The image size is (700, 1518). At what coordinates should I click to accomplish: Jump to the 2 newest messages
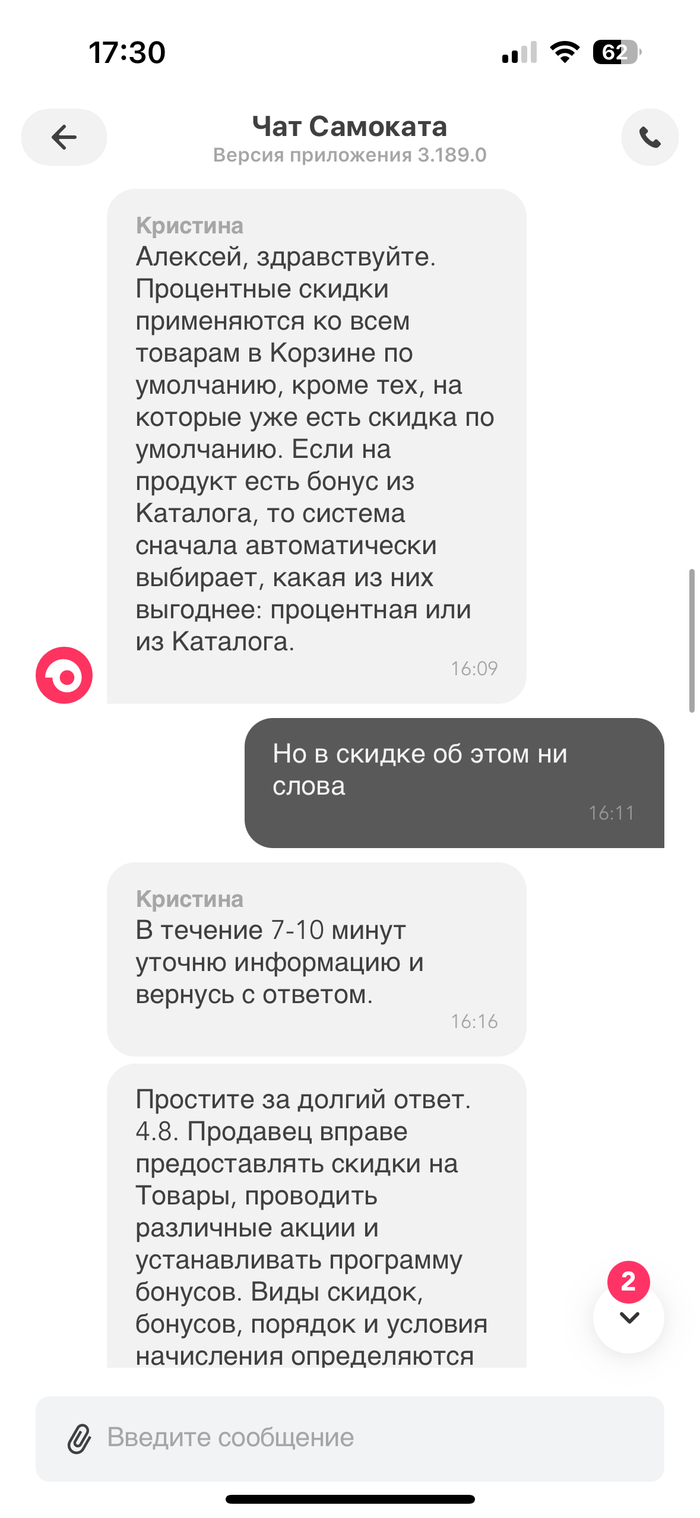tap(628, 1316)
